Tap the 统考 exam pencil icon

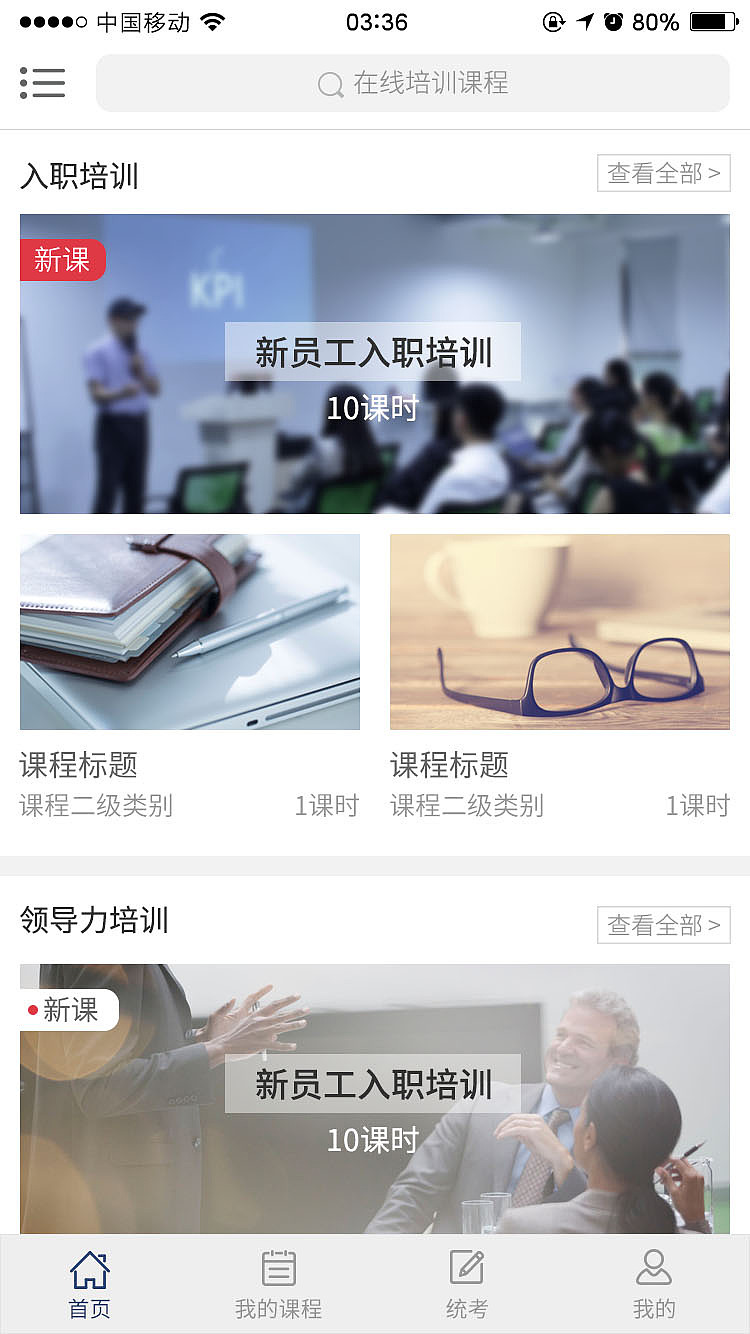tap(466, 1266)
